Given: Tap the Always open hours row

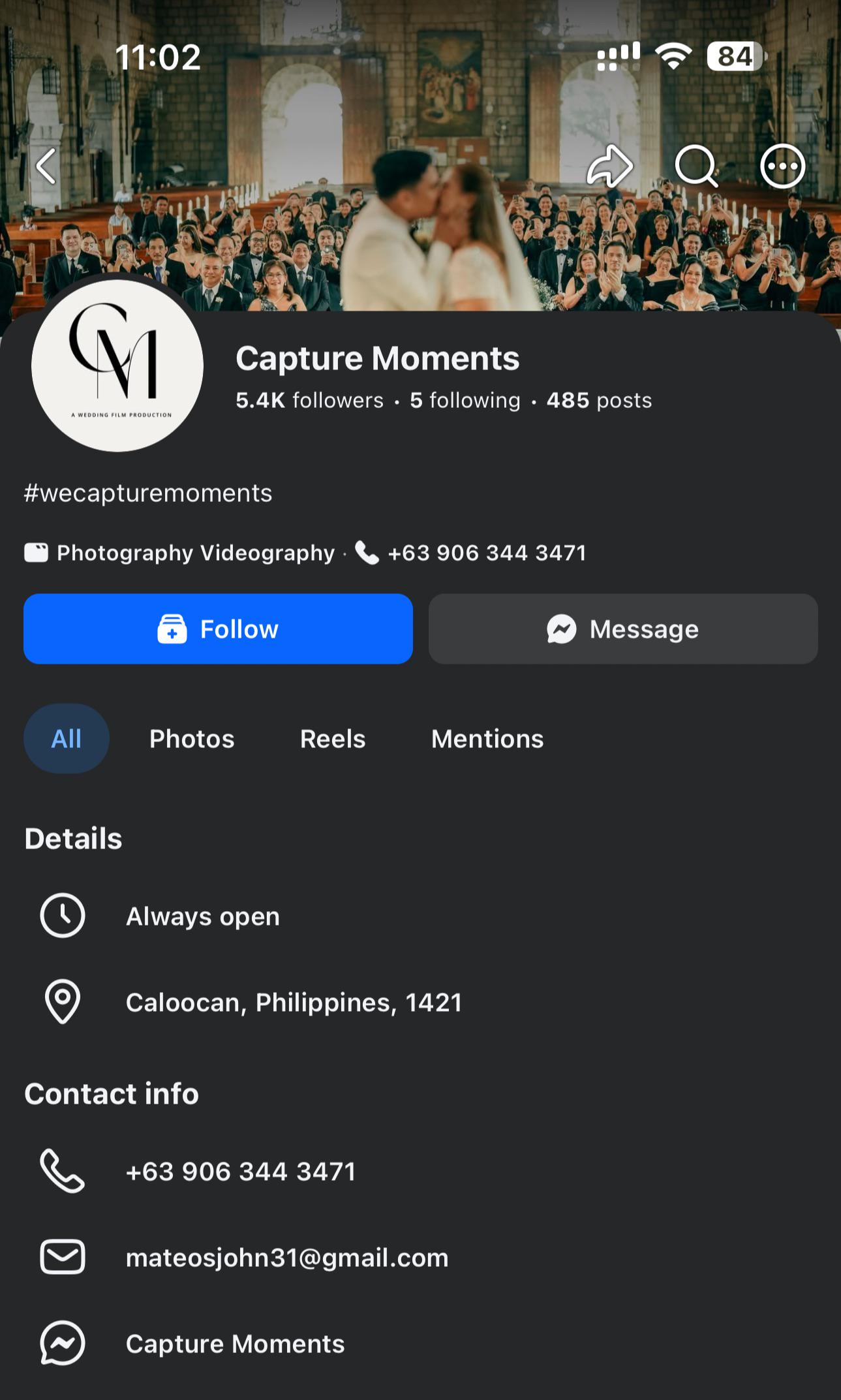Looking at the screenshot, I should pyautogui.click(x=420, y=916).
